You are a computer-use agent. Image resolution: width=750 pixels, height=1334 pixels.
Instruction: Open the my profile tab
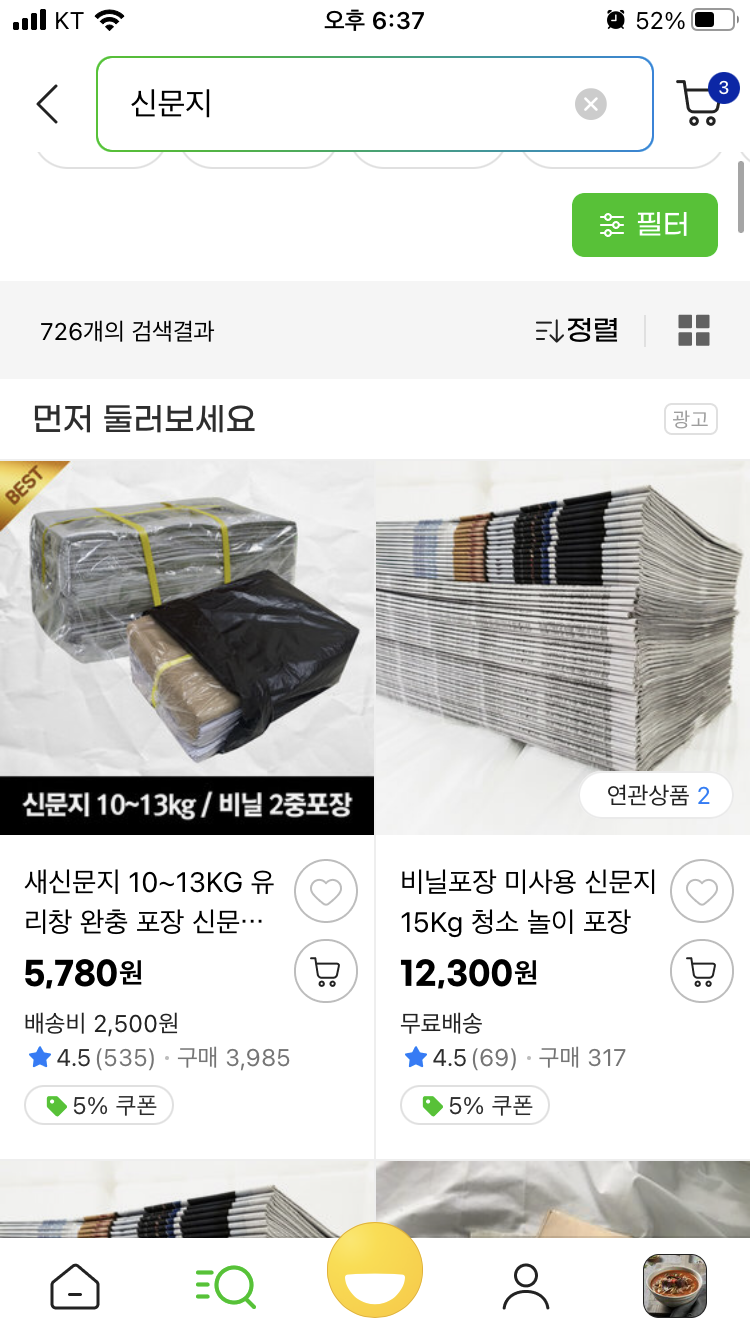(x=525, y=1286)
